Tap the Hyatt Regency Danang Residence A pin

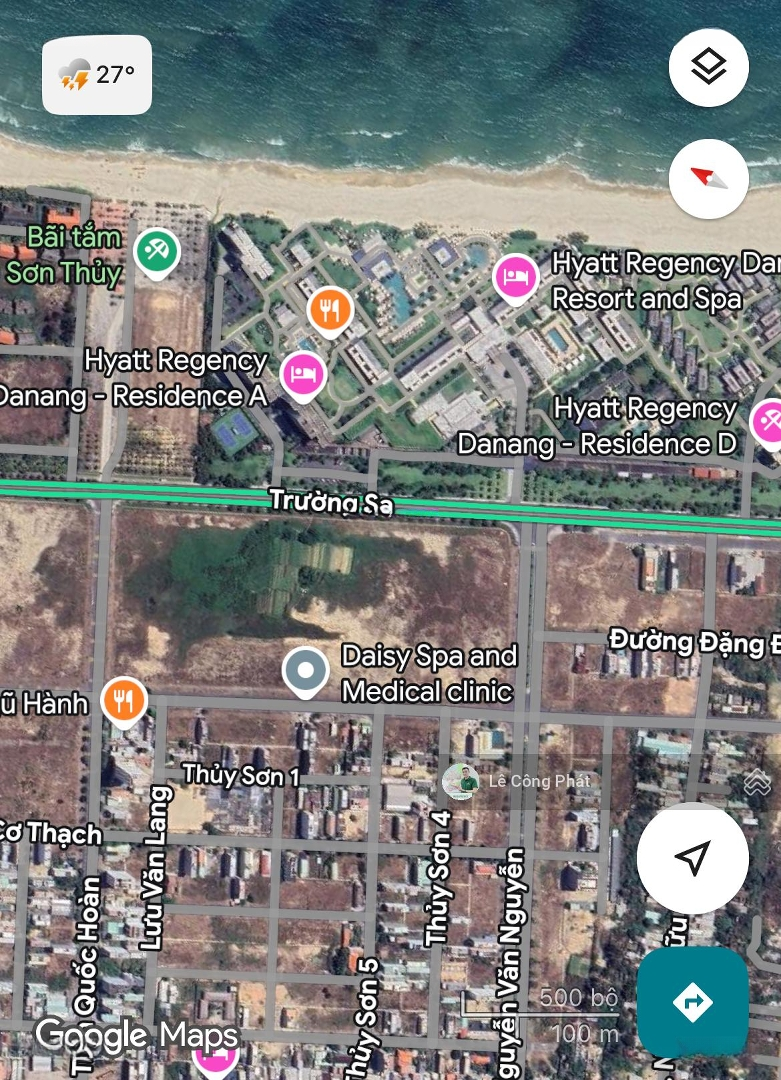coord(302,374)
